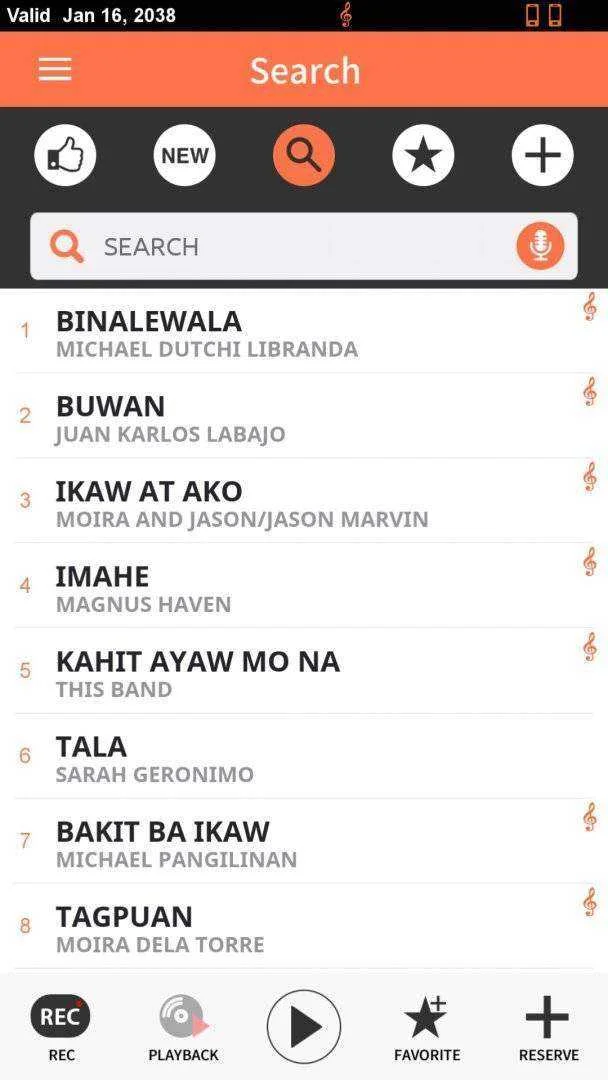608x1080 pixels.
Task: Start recording with the REC button
Action: 61,1028
